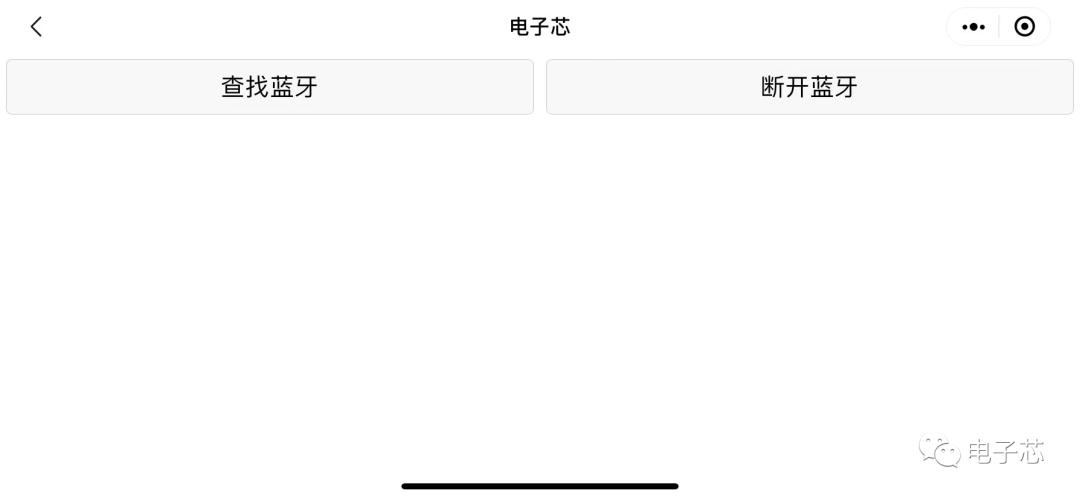Close the mini program via circle icon

click(x=1024, y=27)
